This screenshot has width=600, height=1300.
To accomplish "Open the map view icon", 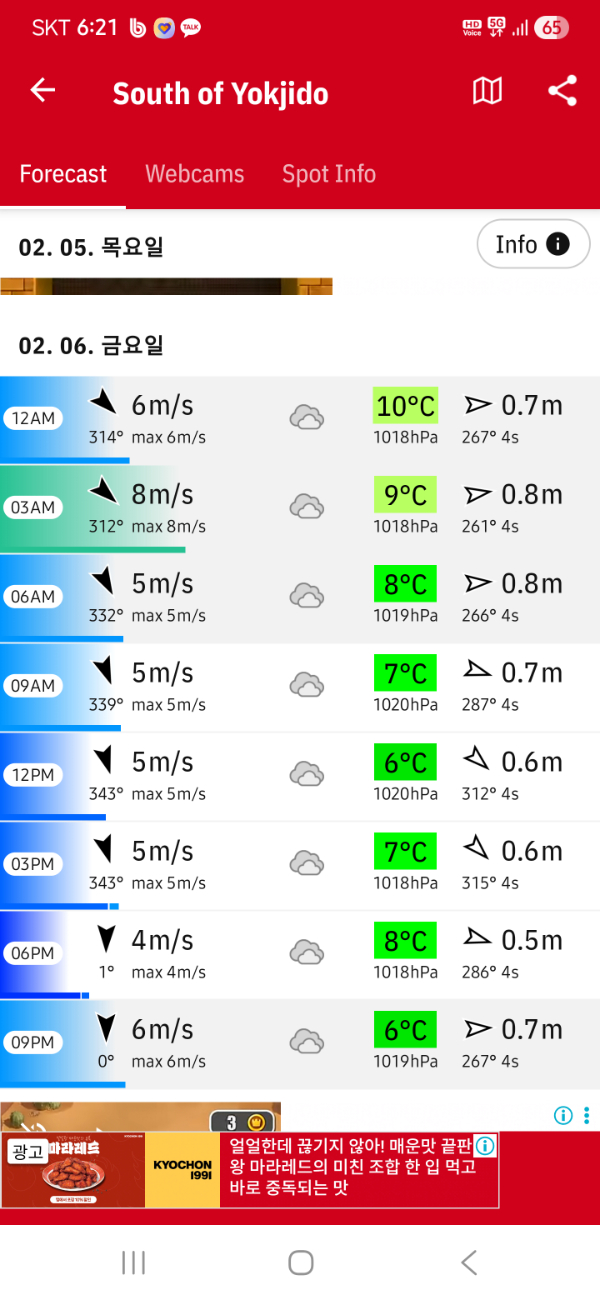I will tap(487, 91).
